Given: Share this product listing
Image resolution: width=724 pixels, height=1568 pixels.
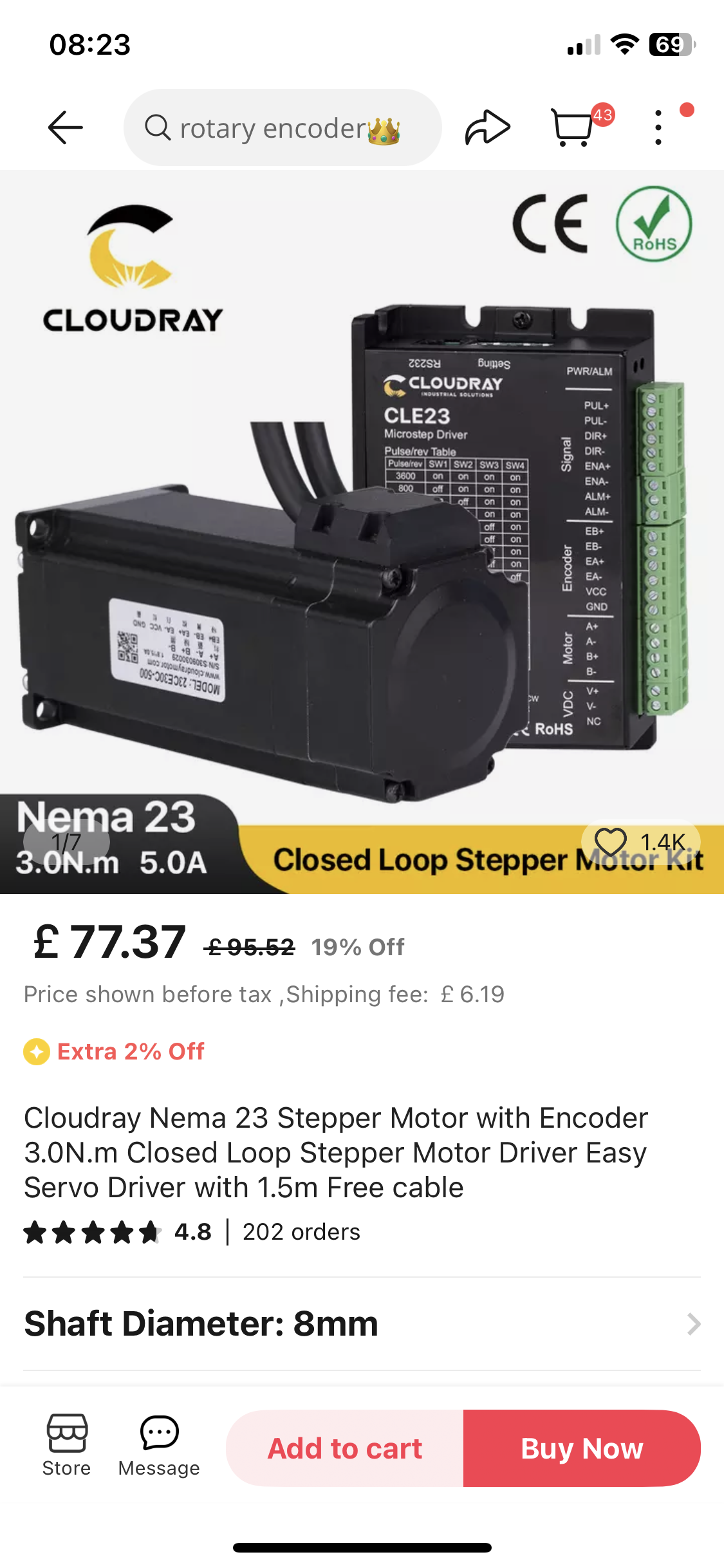Looking at the screenshot, I should 487,127.
